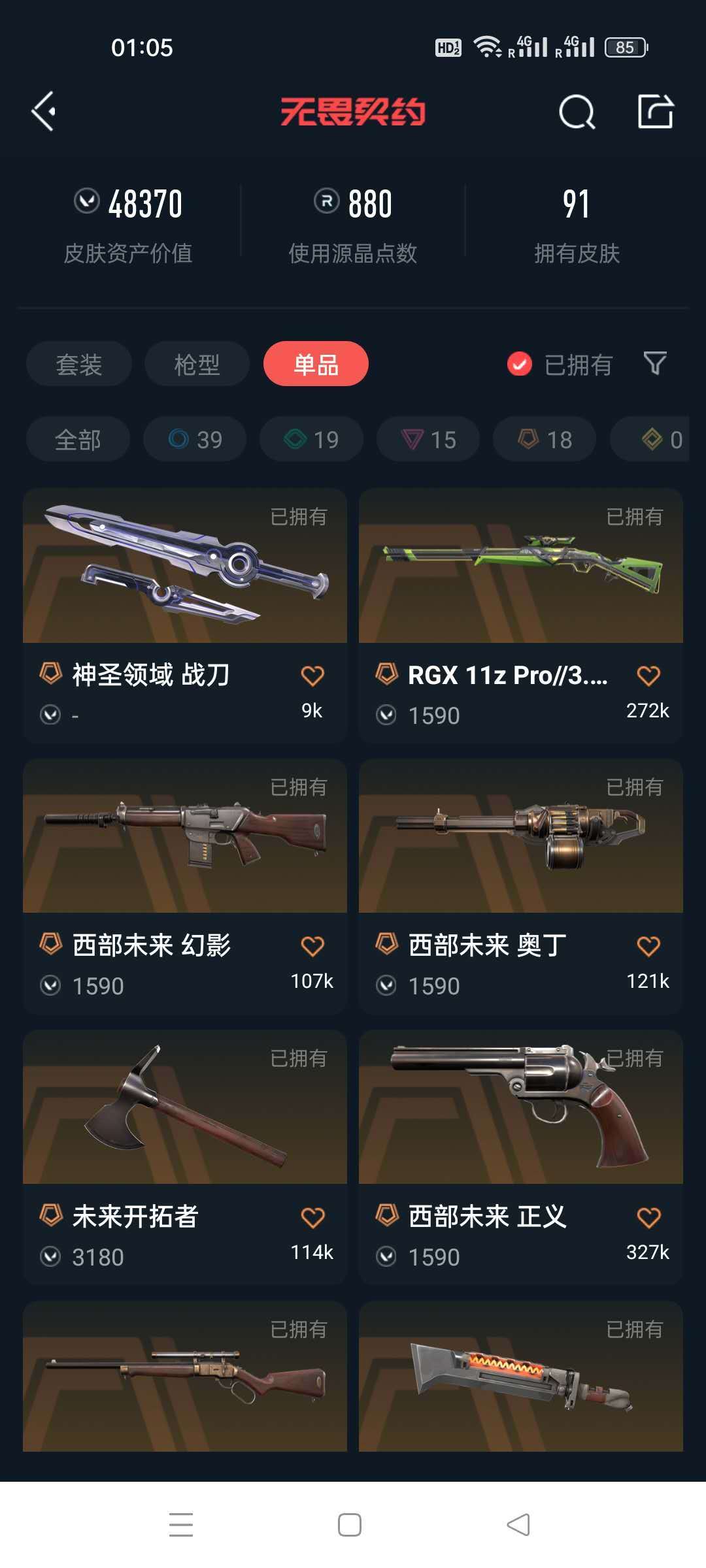This screenshot has height=1568, width=706.
Task: Like the RGX 11z Pro skin
Action: [x=648, y=676]
